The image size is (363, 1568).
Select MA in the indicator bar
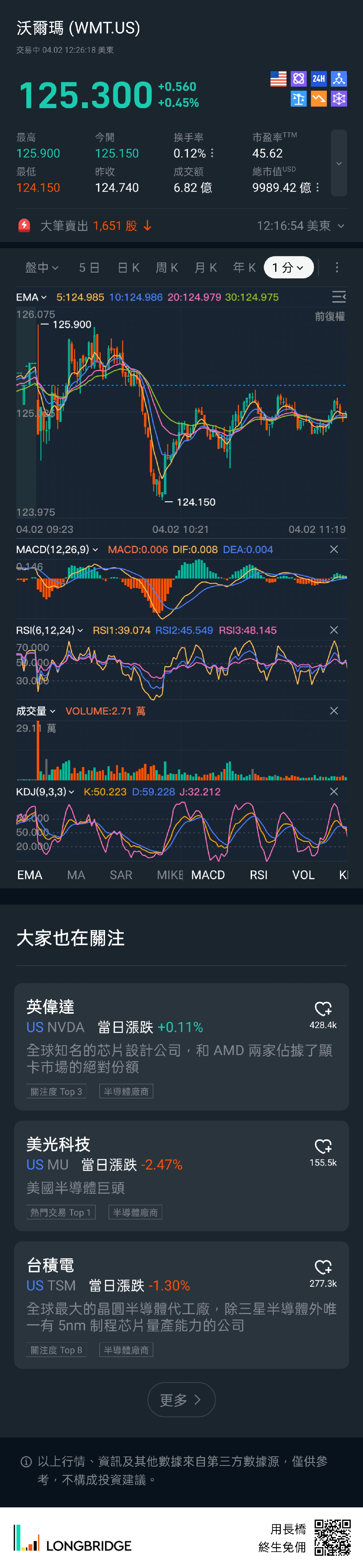click(x=76, y=875)
